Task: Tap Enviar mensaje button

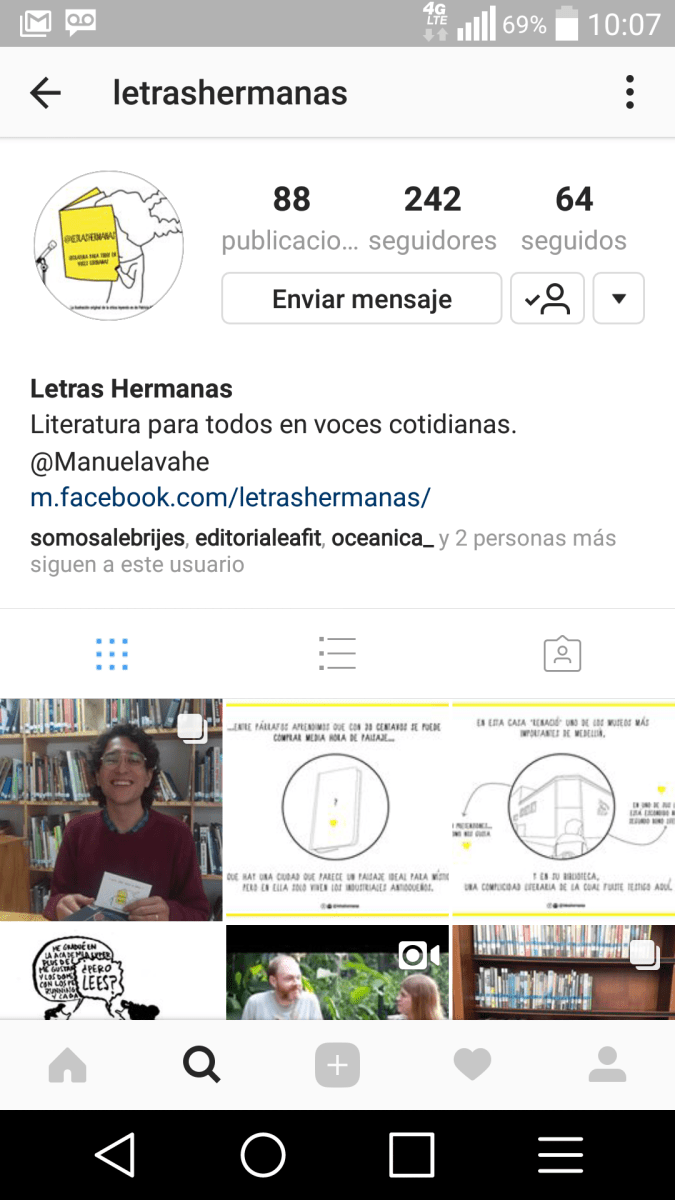Action: [361, 299]
